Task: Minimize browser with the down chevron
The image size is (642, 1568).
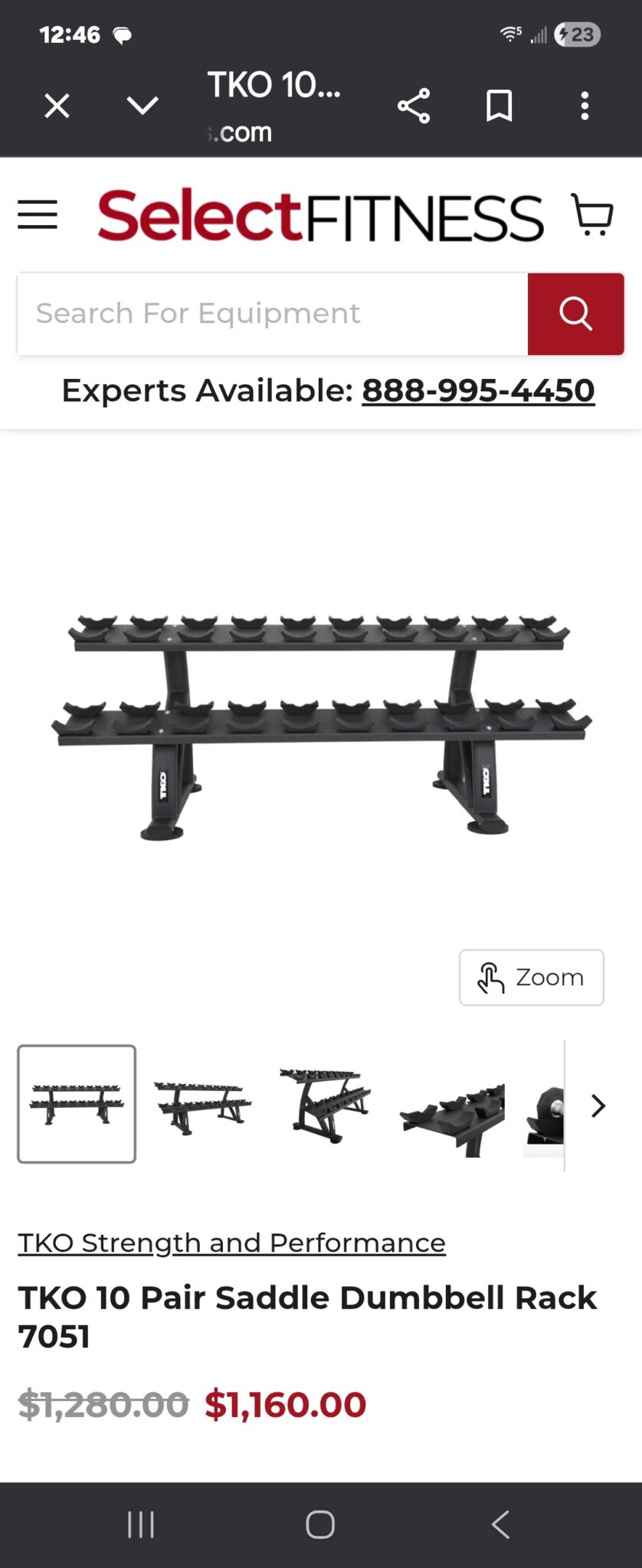Action: tap(142, 106)
